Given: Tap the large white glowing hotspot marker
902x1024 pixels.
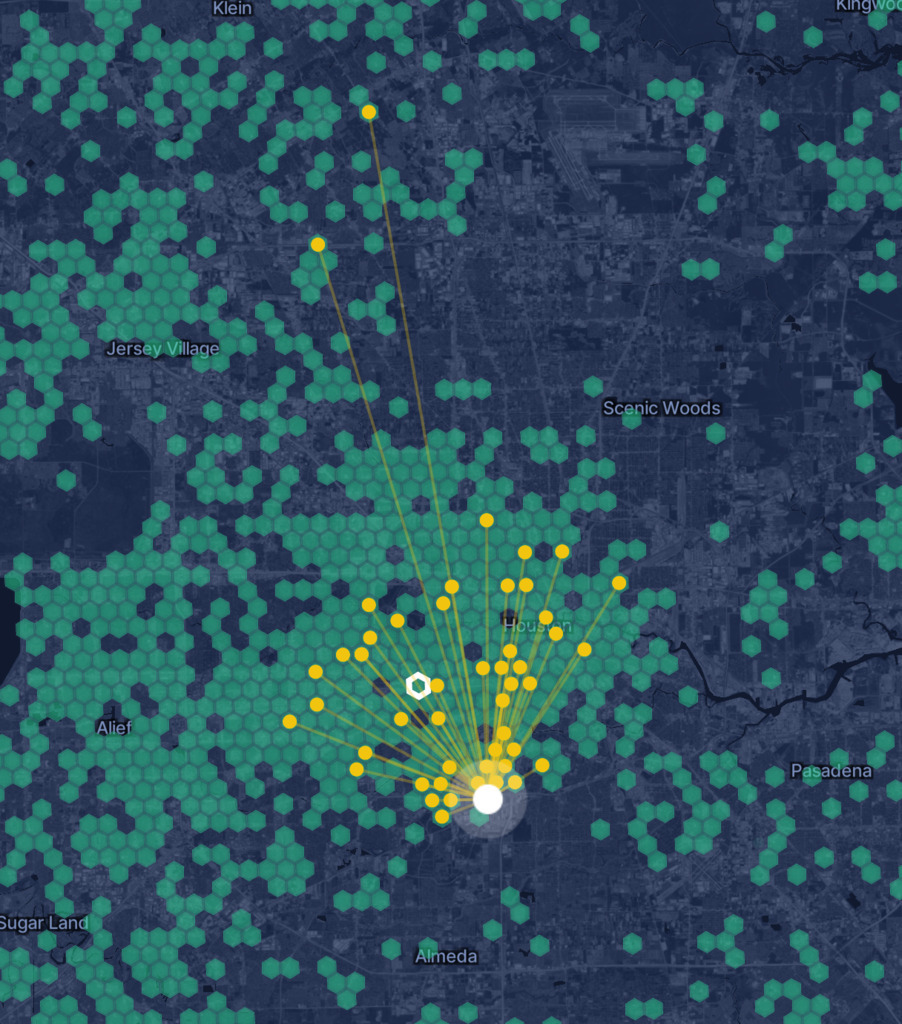Looking at the screenshot, I should 487,799.
